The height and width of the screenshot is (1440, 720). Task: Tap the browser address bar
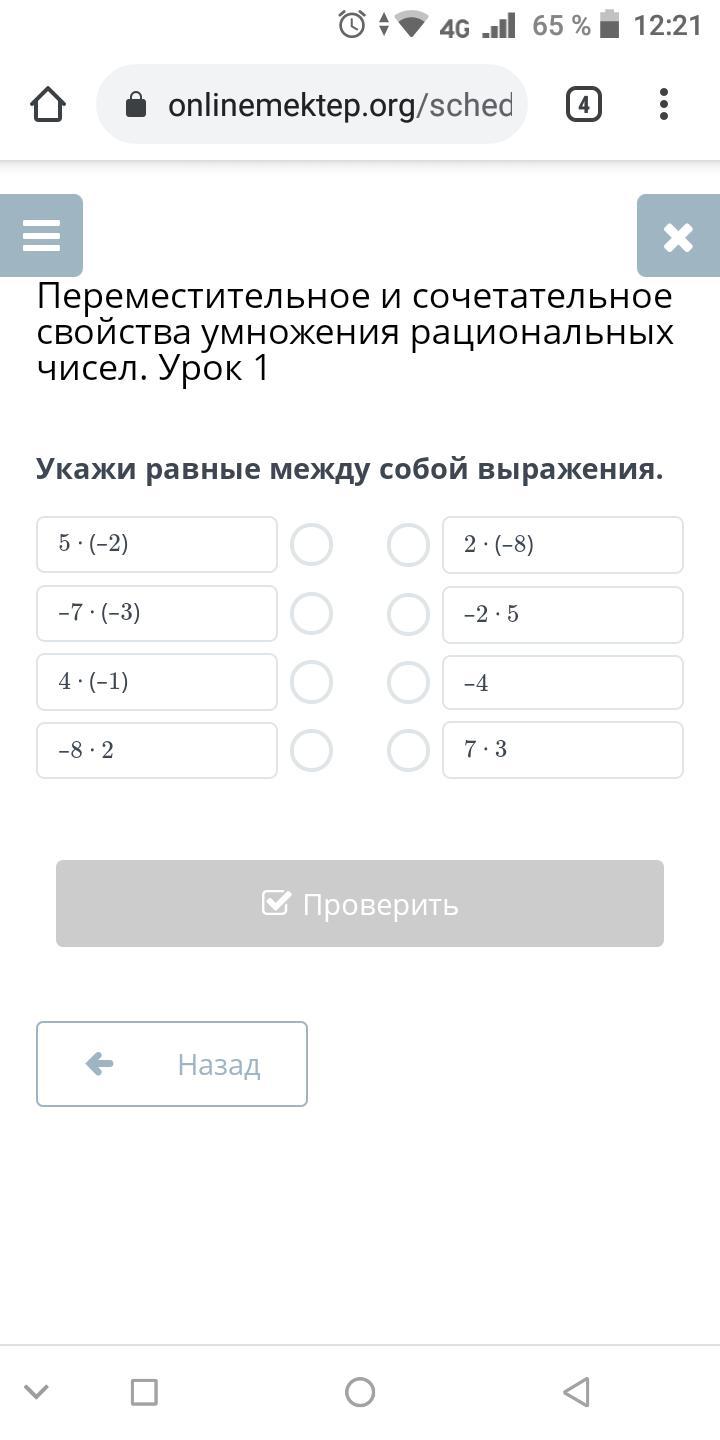pyautogui.click(x=312, y=105)
